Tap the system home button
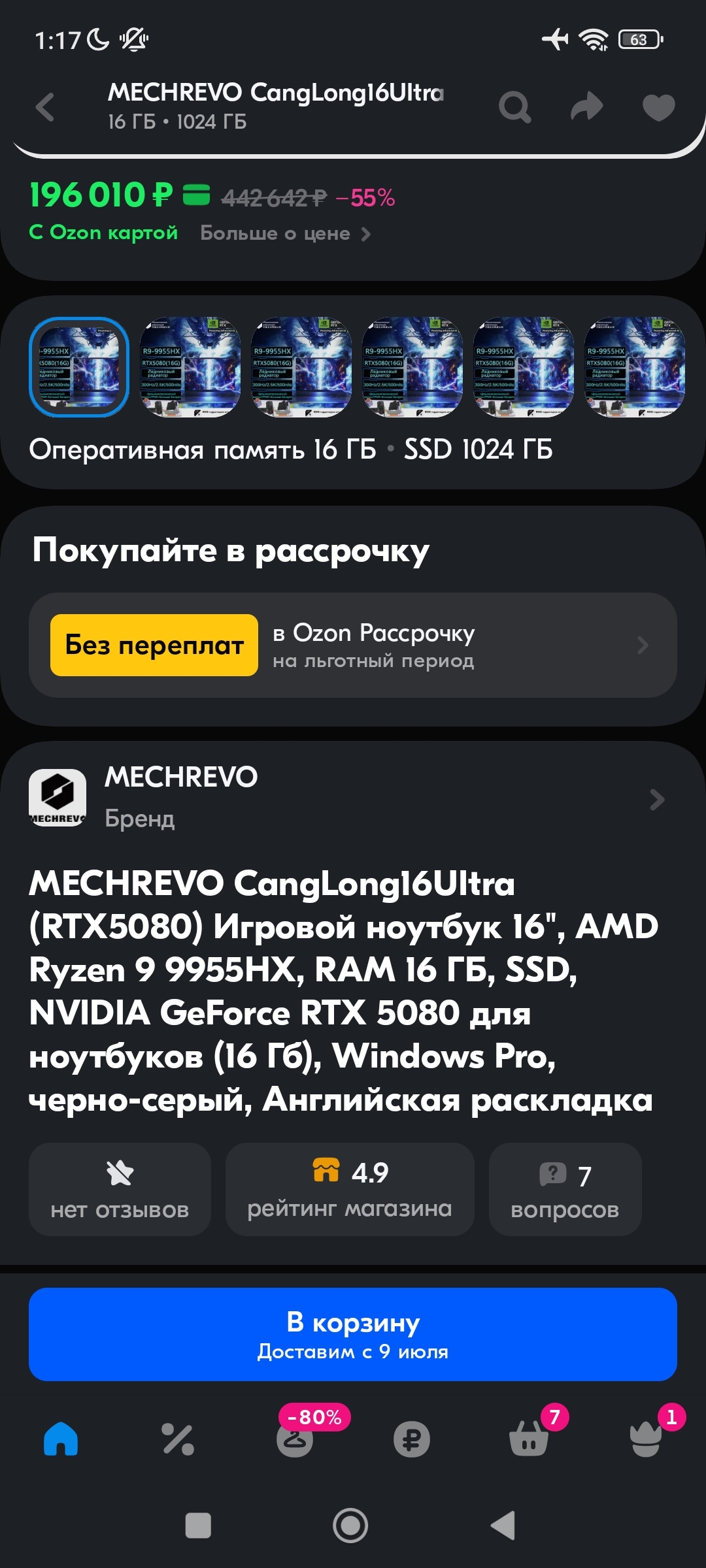 (x=350, y=1526)
